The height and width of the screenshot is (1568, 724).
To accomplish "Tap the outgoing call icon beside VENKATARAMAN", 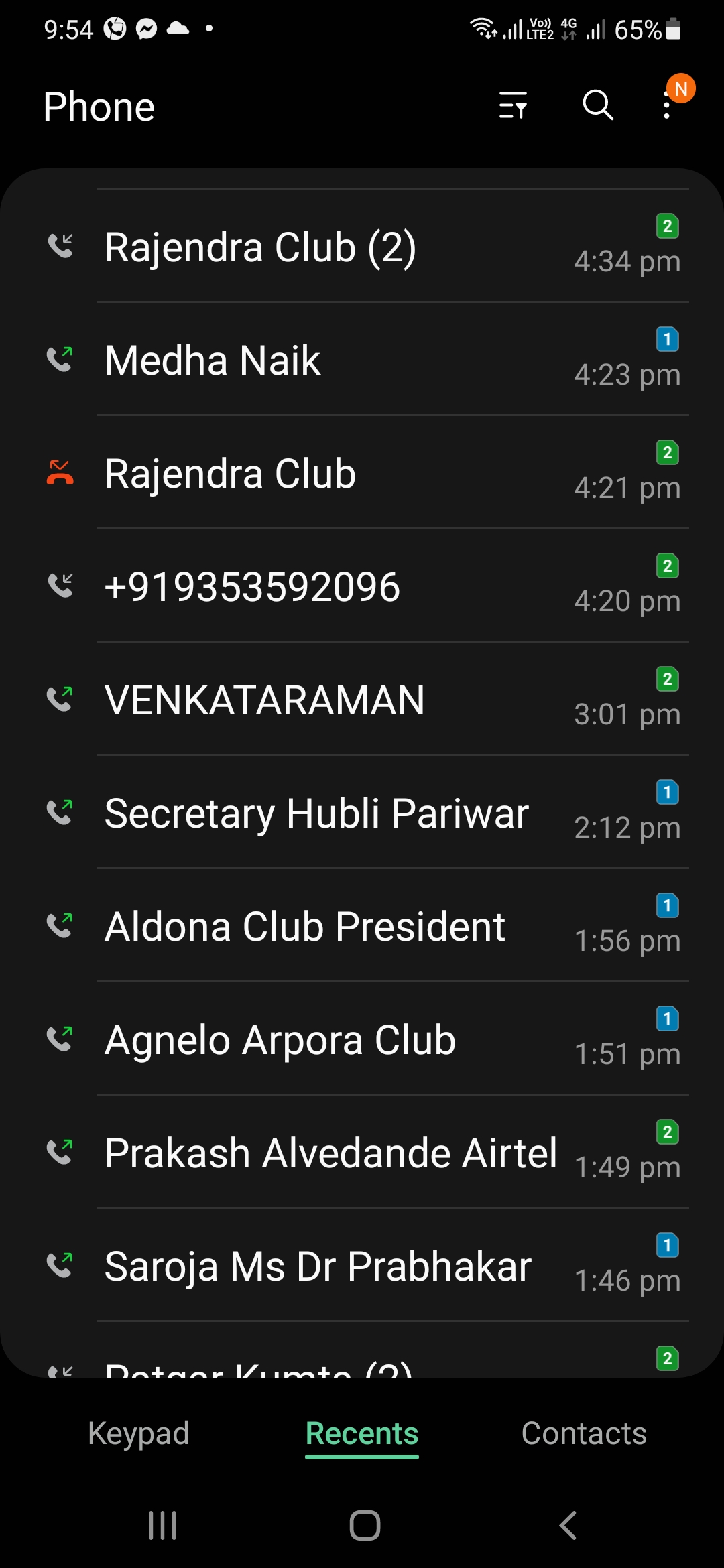I will coord(60,700).
